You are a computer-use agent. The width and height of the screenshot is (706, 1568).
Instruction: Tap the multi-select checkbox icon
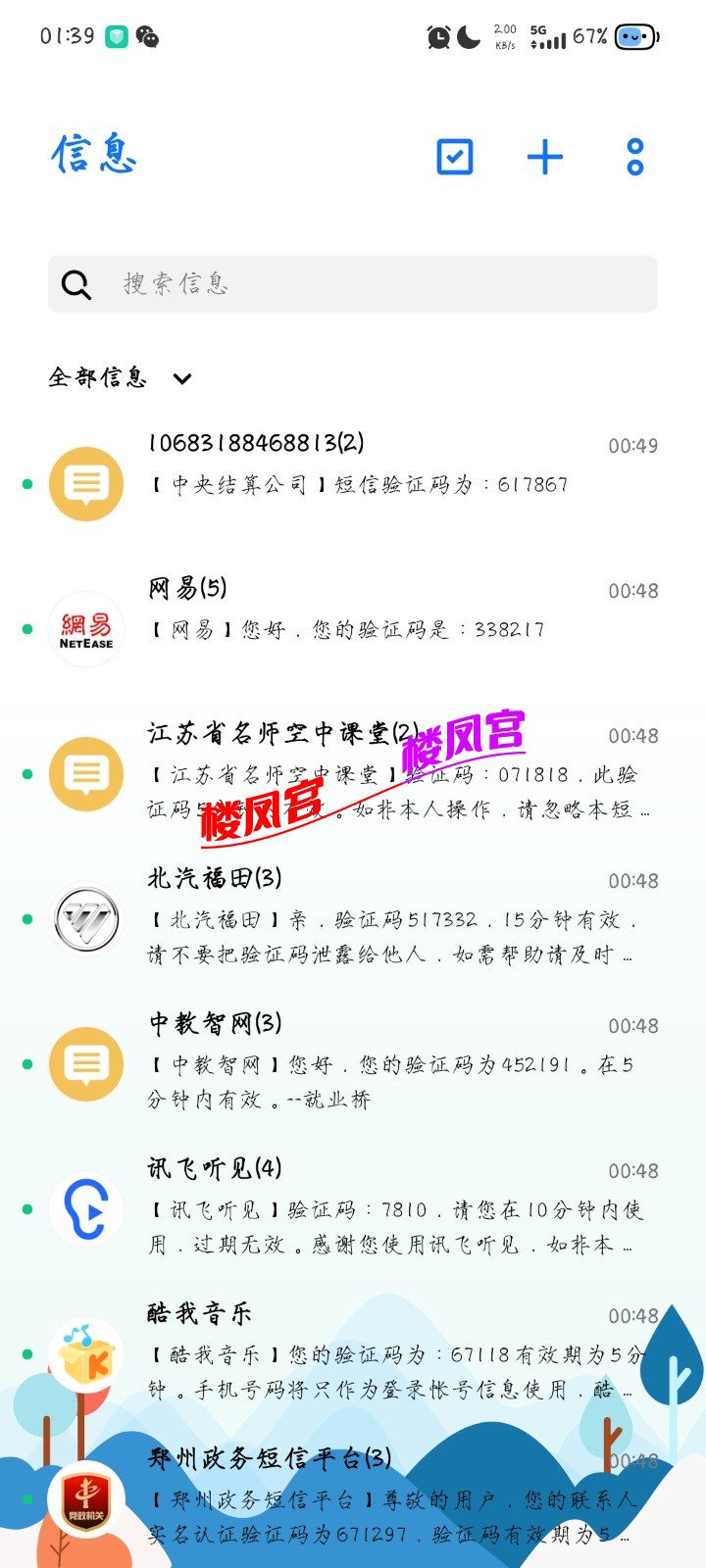point(455,157)
